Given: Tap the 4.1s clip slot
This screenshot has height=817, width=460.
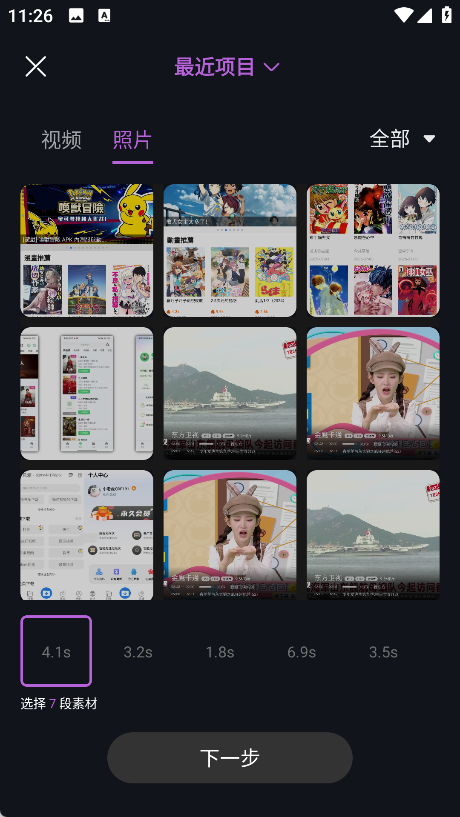Looking at the screenshot, I should click(56, 651).
